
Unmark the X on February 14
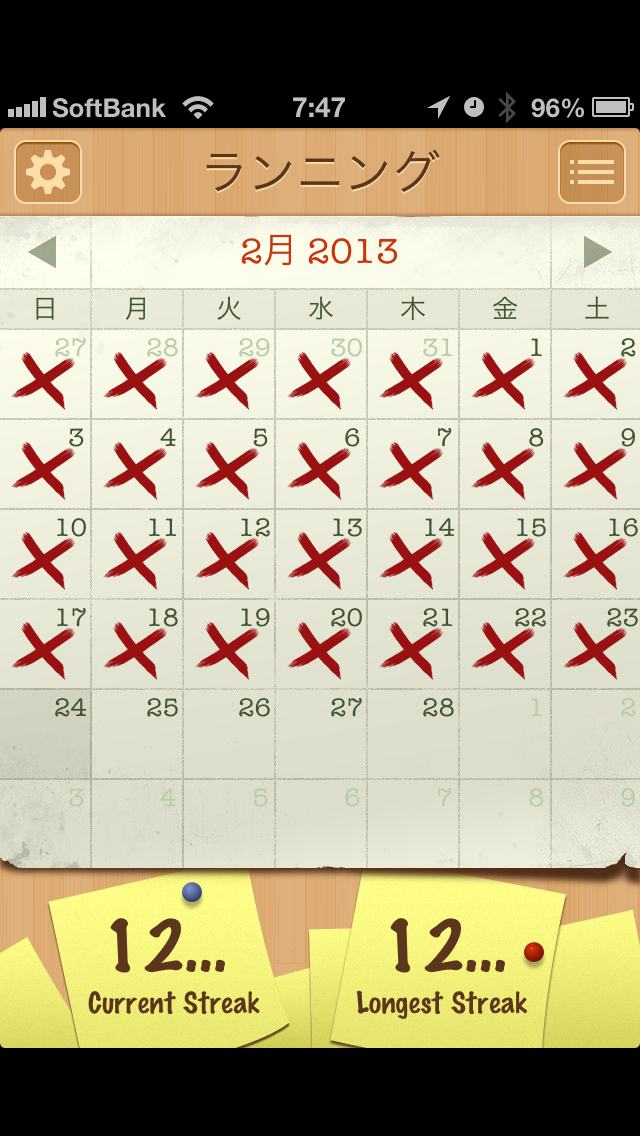pos(413,554)
